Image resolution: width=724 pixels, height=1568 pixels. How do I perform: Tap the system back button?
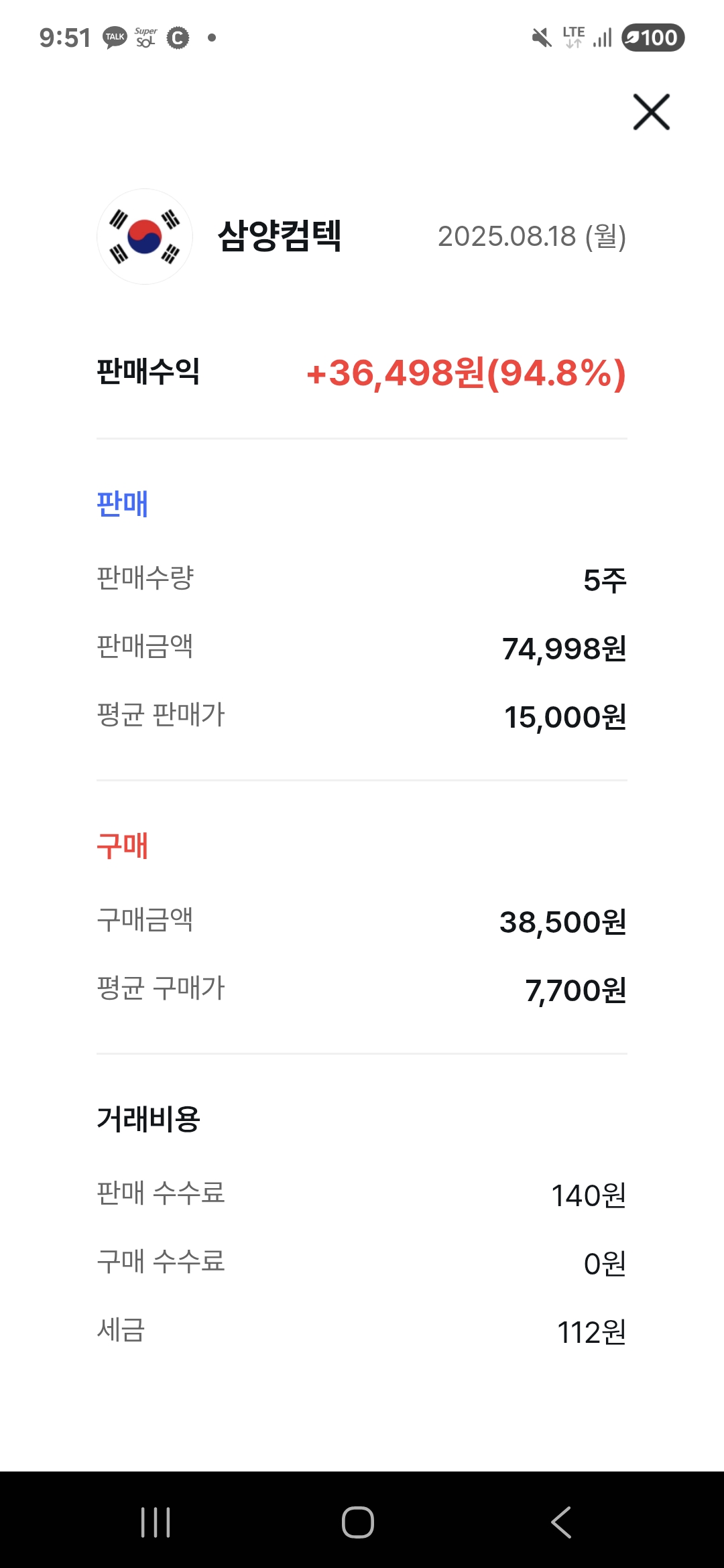pyautogui.click(x=561, y=1522)
